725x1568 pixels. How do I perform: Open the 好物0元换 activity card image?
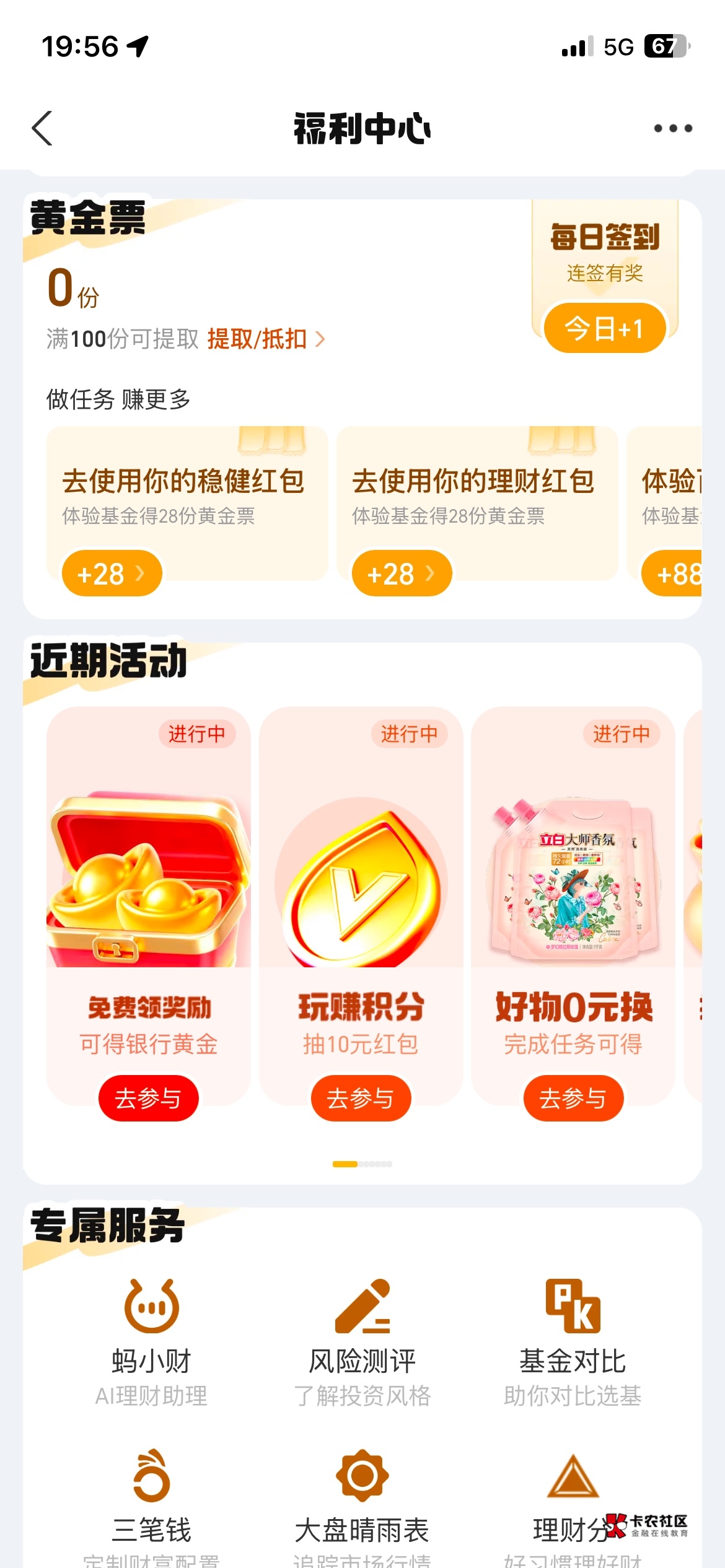click(573, 879)
